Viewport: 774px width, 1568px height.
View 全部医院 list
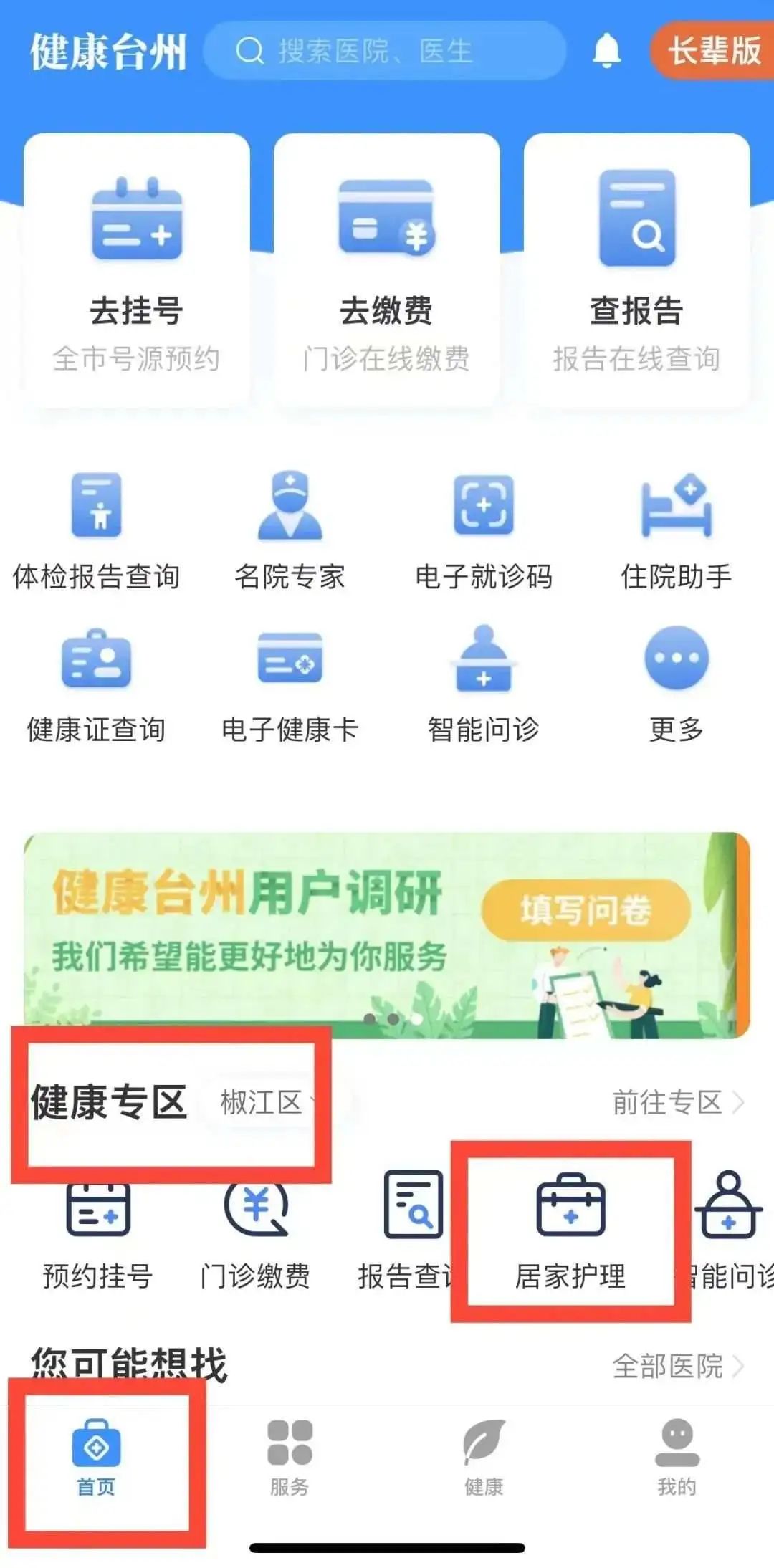pyautogui.click(x=677, y=1366)
